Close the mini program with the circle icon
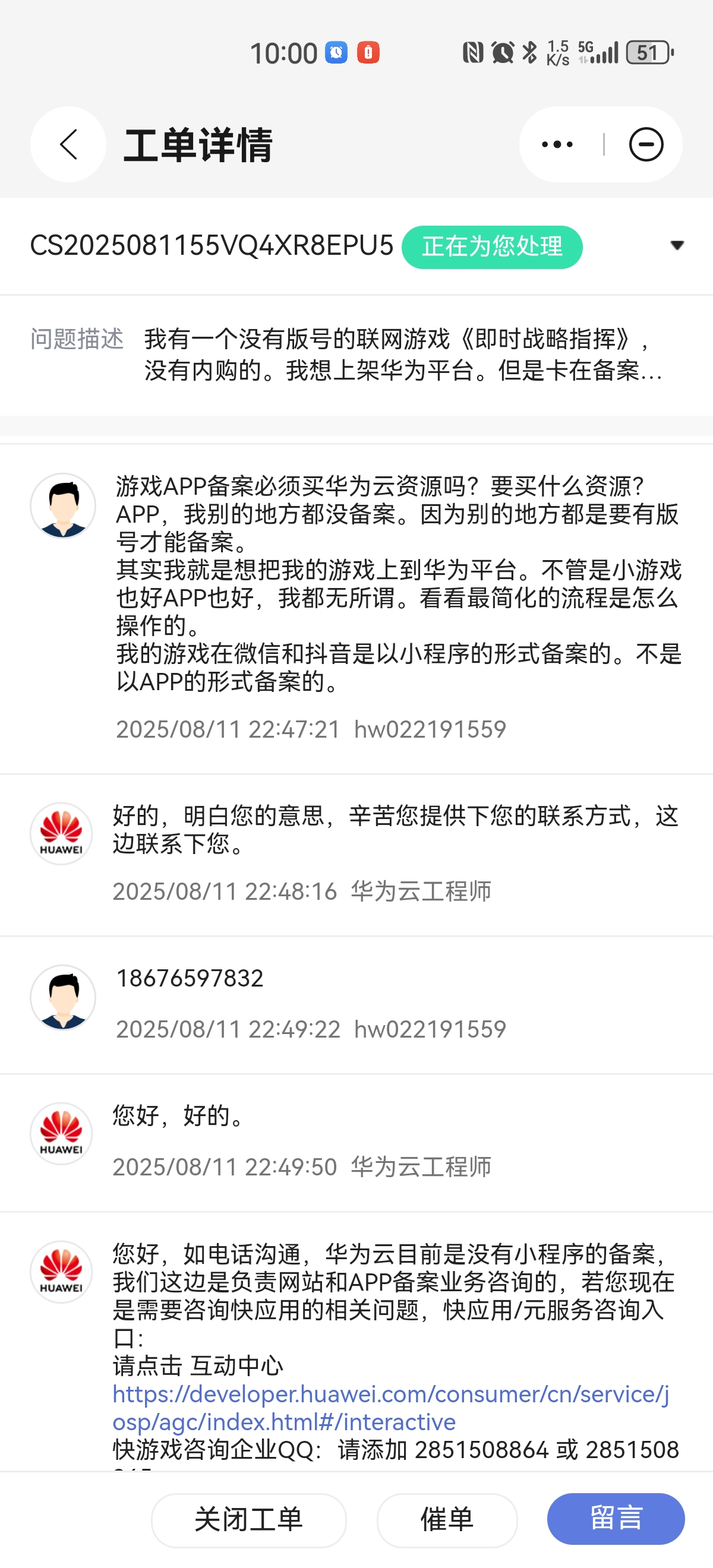 coord(645,145)
